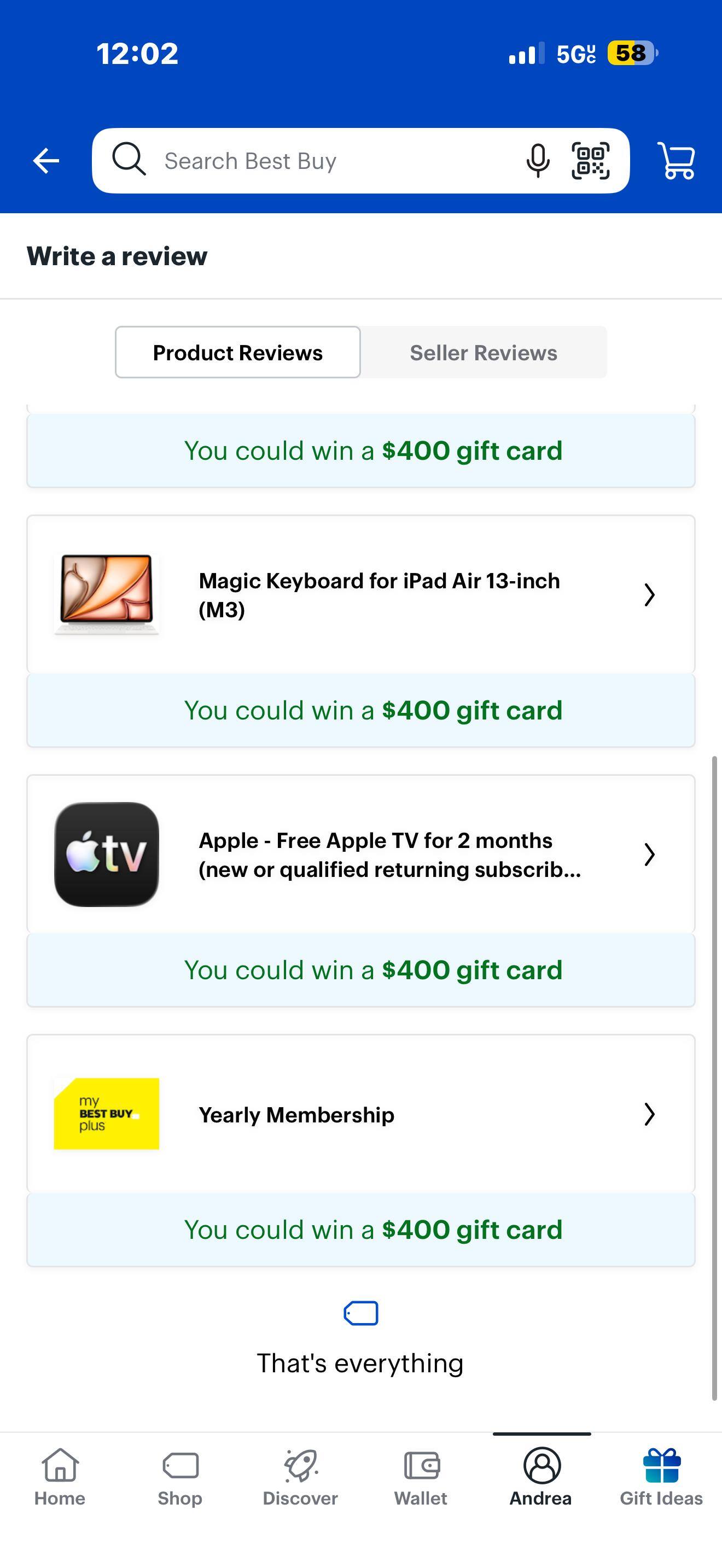Screen dimensions: 722x1568
Task: Tap the Search Best Buy field
Action: click(317, 161)
